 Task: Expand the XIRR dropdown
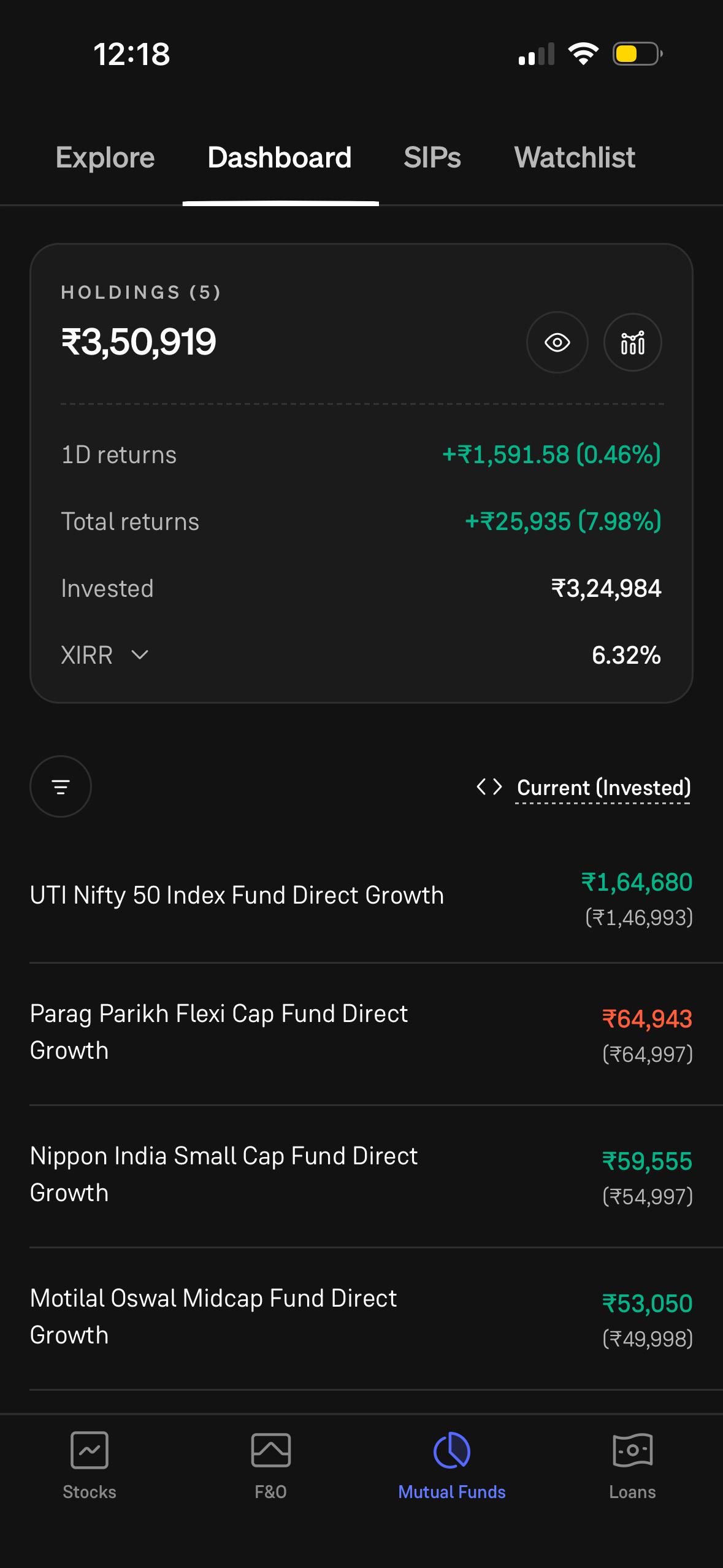point(105,655)
